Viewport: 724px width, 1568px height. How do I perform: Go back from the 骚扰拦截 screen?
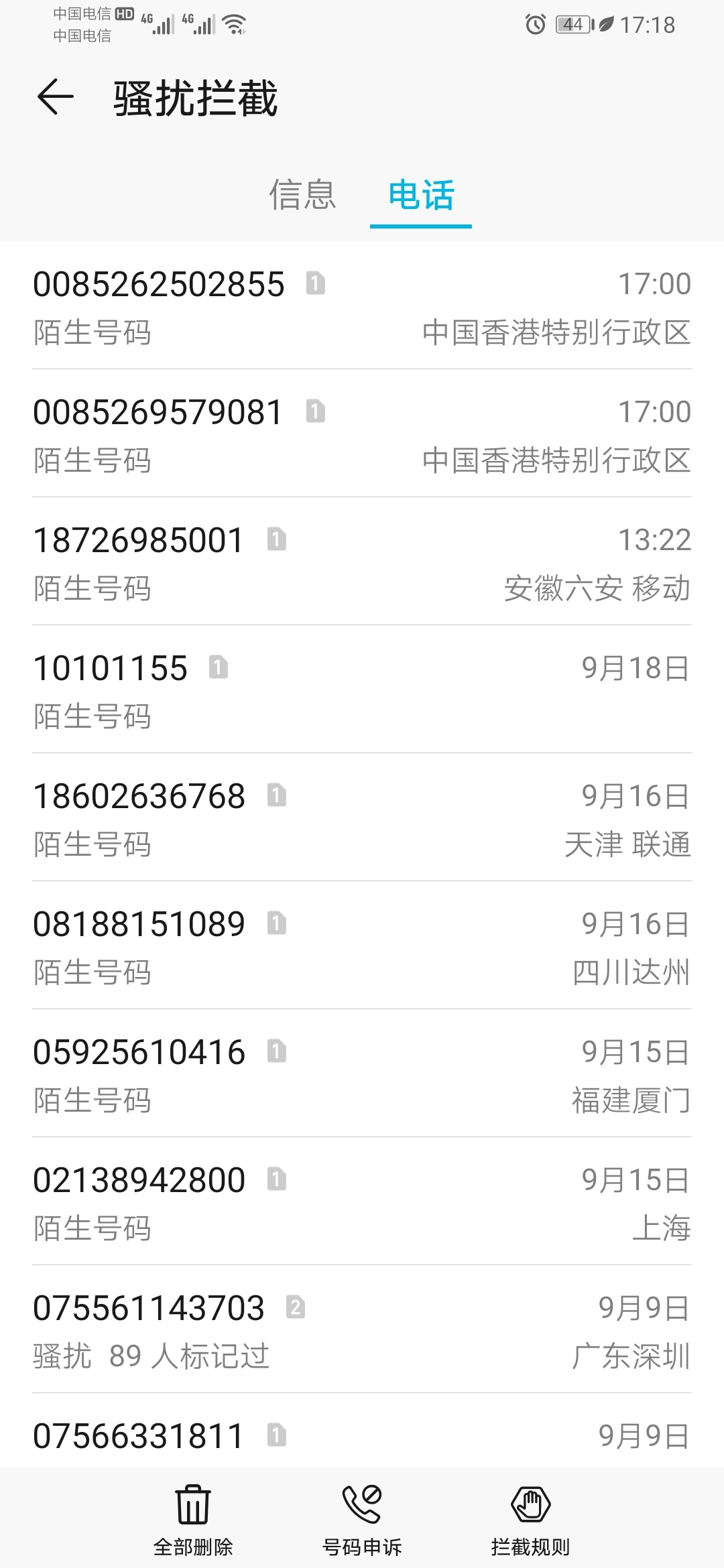point(56,98)
